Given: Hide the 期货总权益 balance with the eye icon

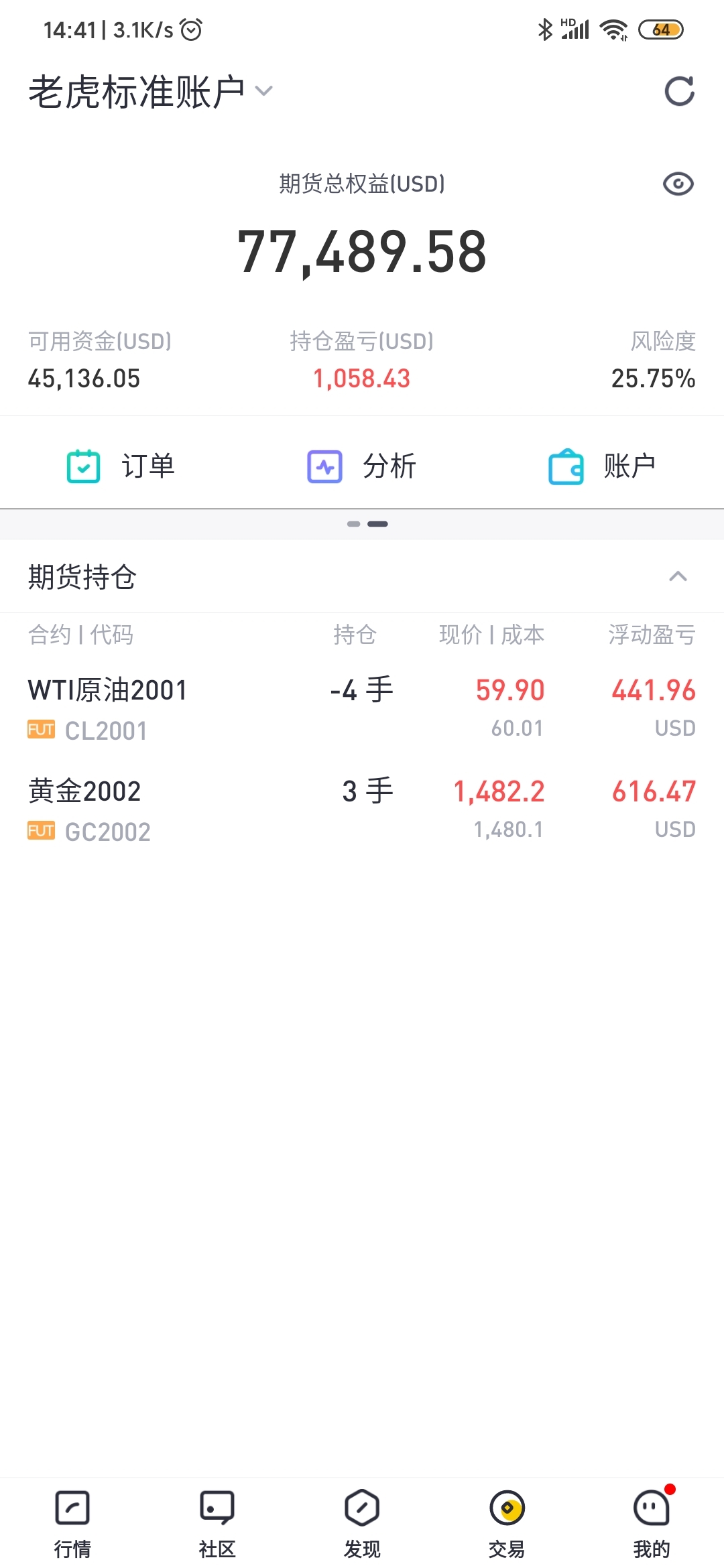Looking at the screenshot, I should [678, 184].
